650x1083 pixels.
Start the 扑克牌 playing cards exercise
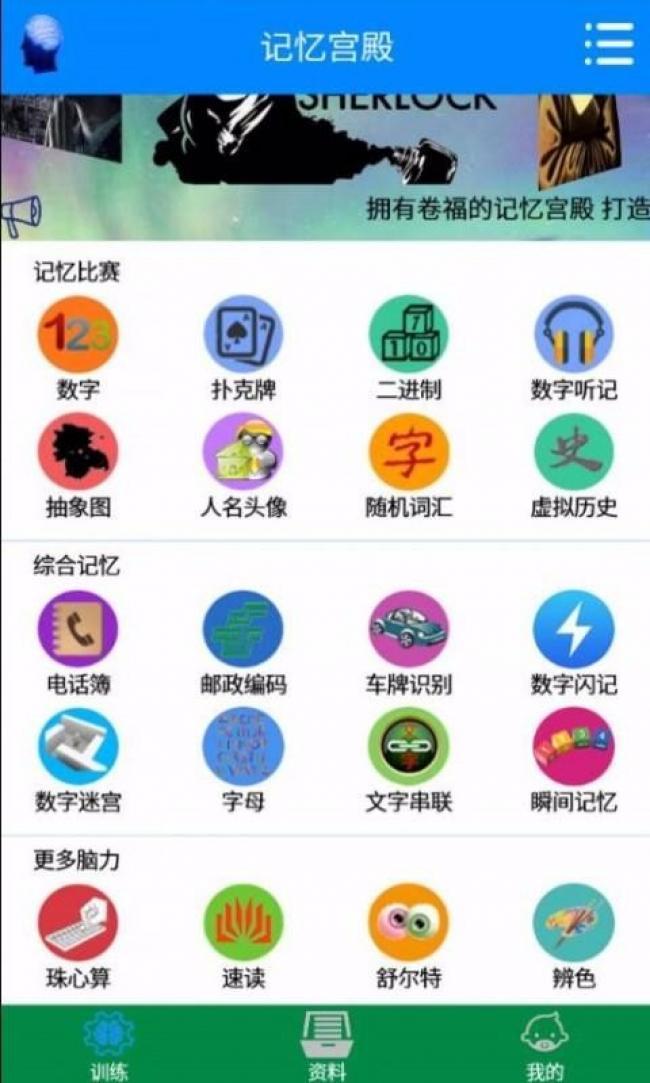point(243,350)
